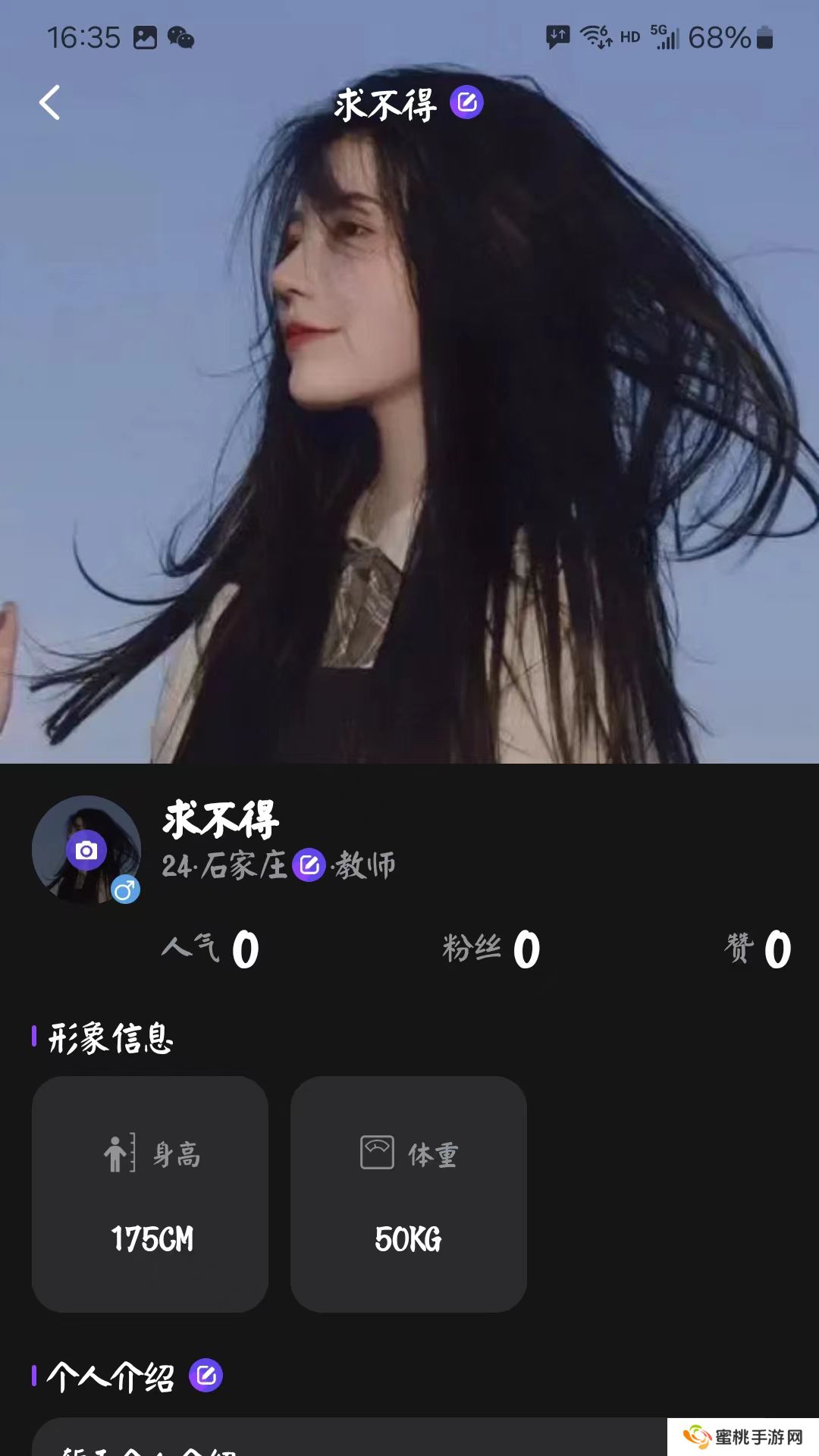Open the 身高 175CM detail card
819x1456 pixels.
click(149, 1192)
